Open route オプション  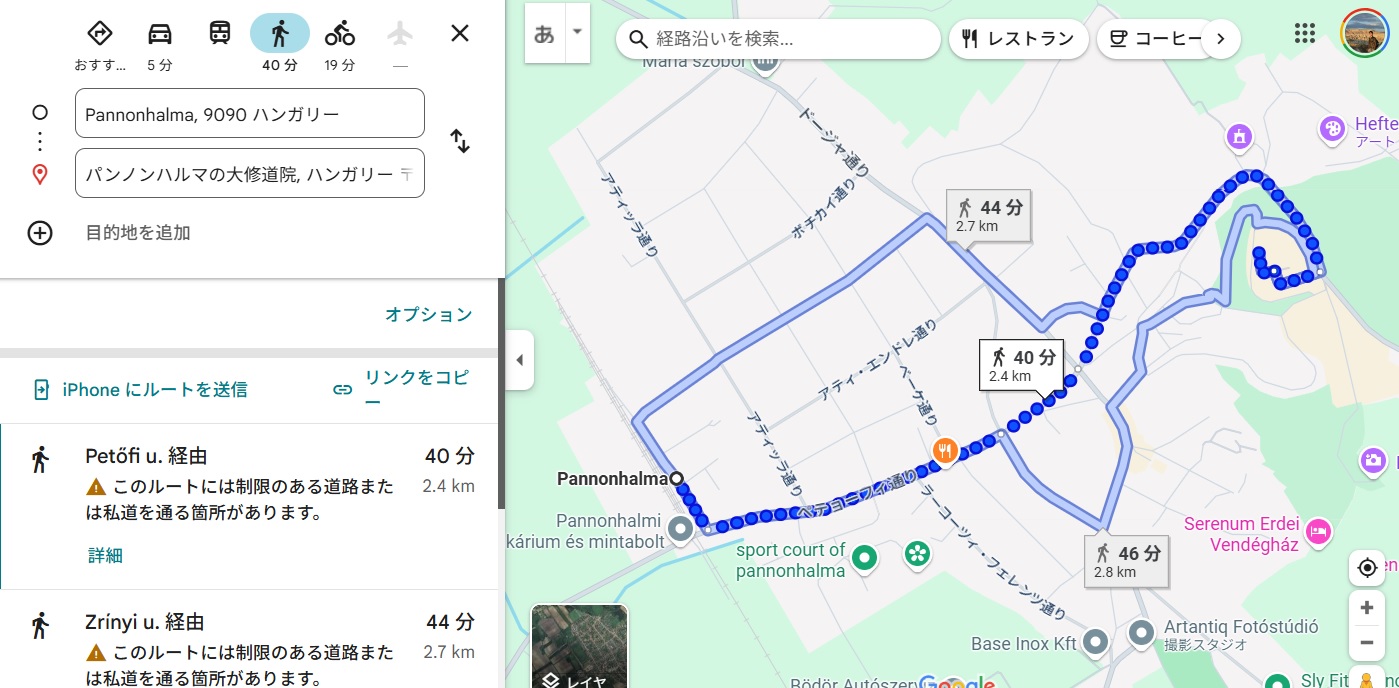tap(428, 314)
